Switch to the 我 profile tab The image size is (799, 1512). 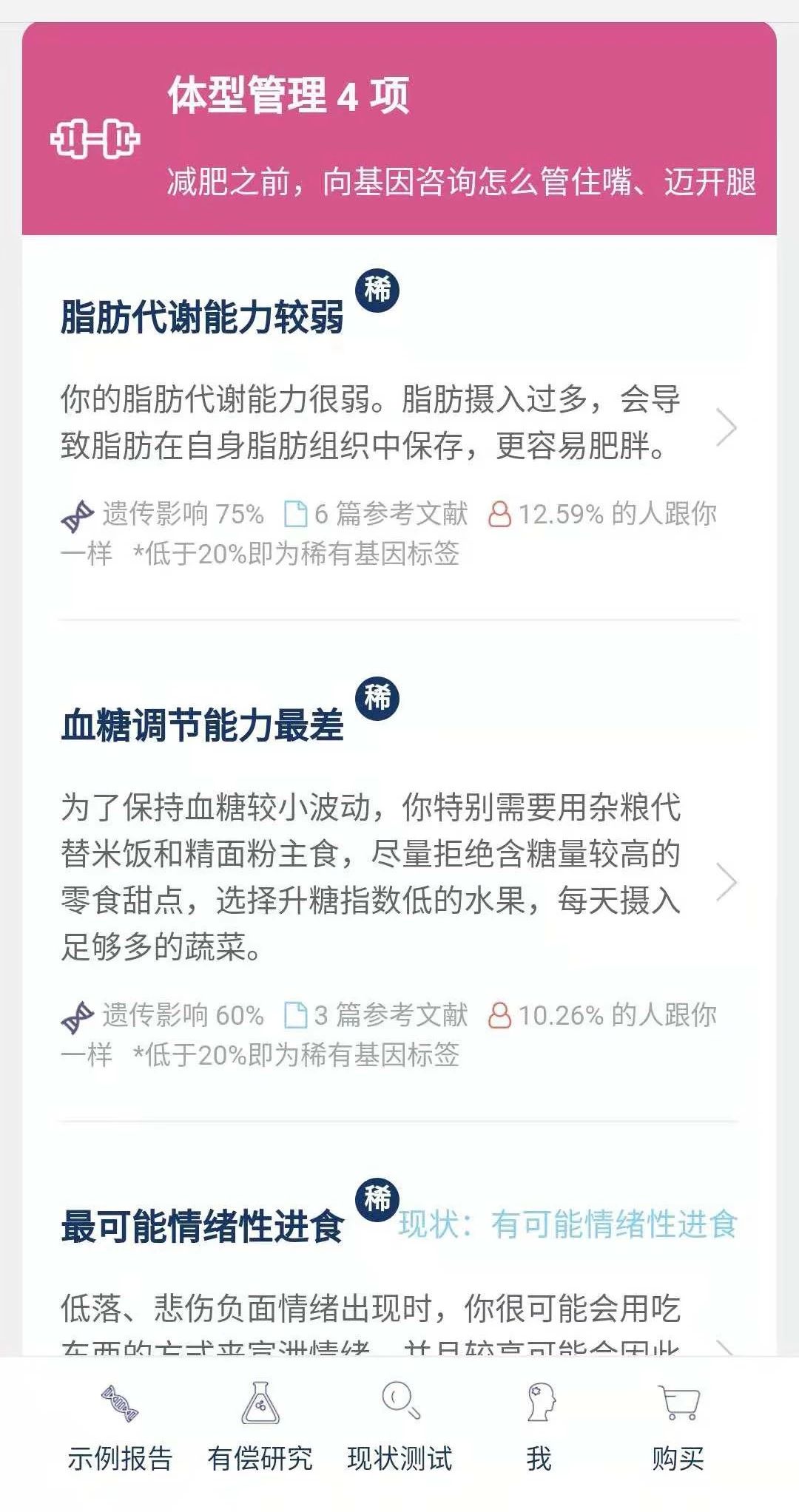point(539,1428)
